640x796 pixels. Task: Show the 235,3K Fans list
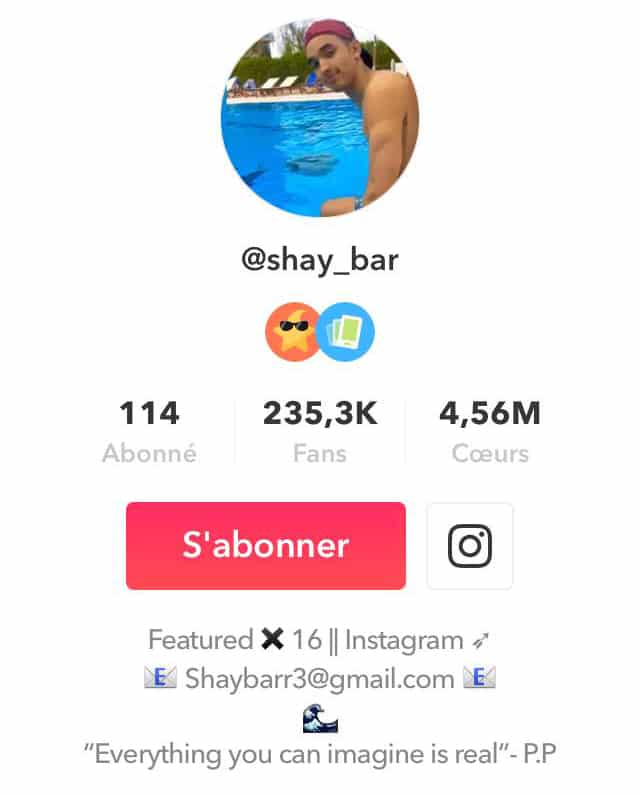tap(320, 431)
